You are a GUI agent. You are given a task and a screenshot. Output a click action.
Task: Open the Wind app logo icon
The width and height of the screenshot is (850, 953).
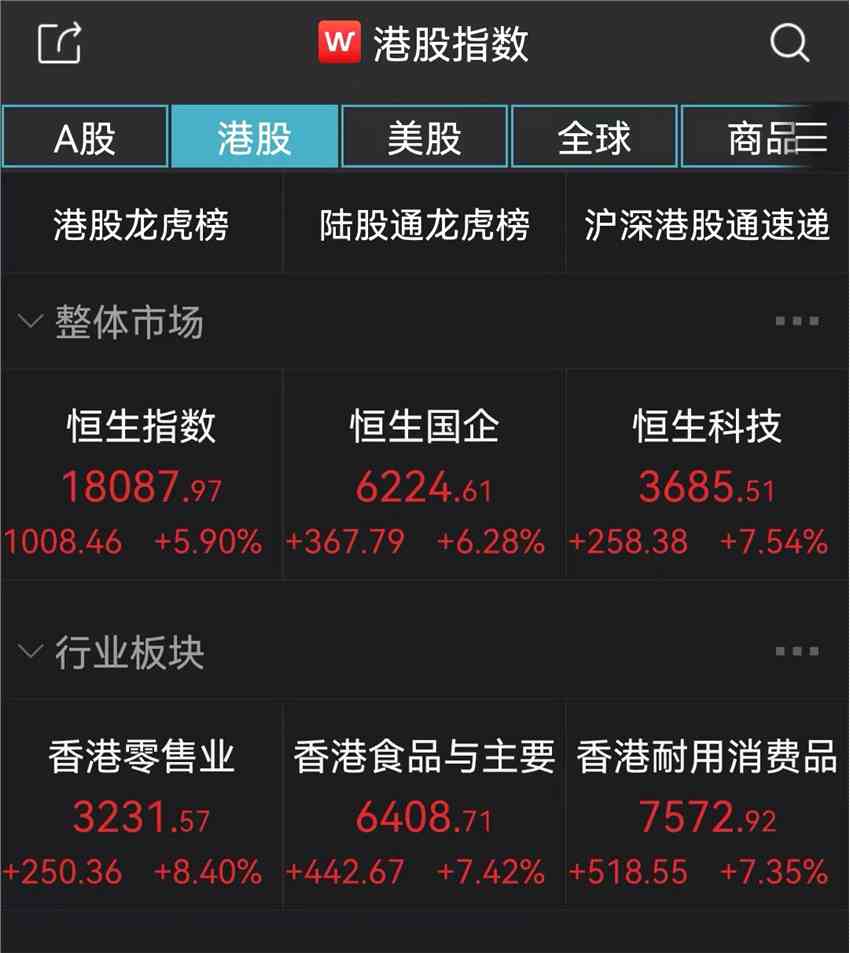coord(340,42)
